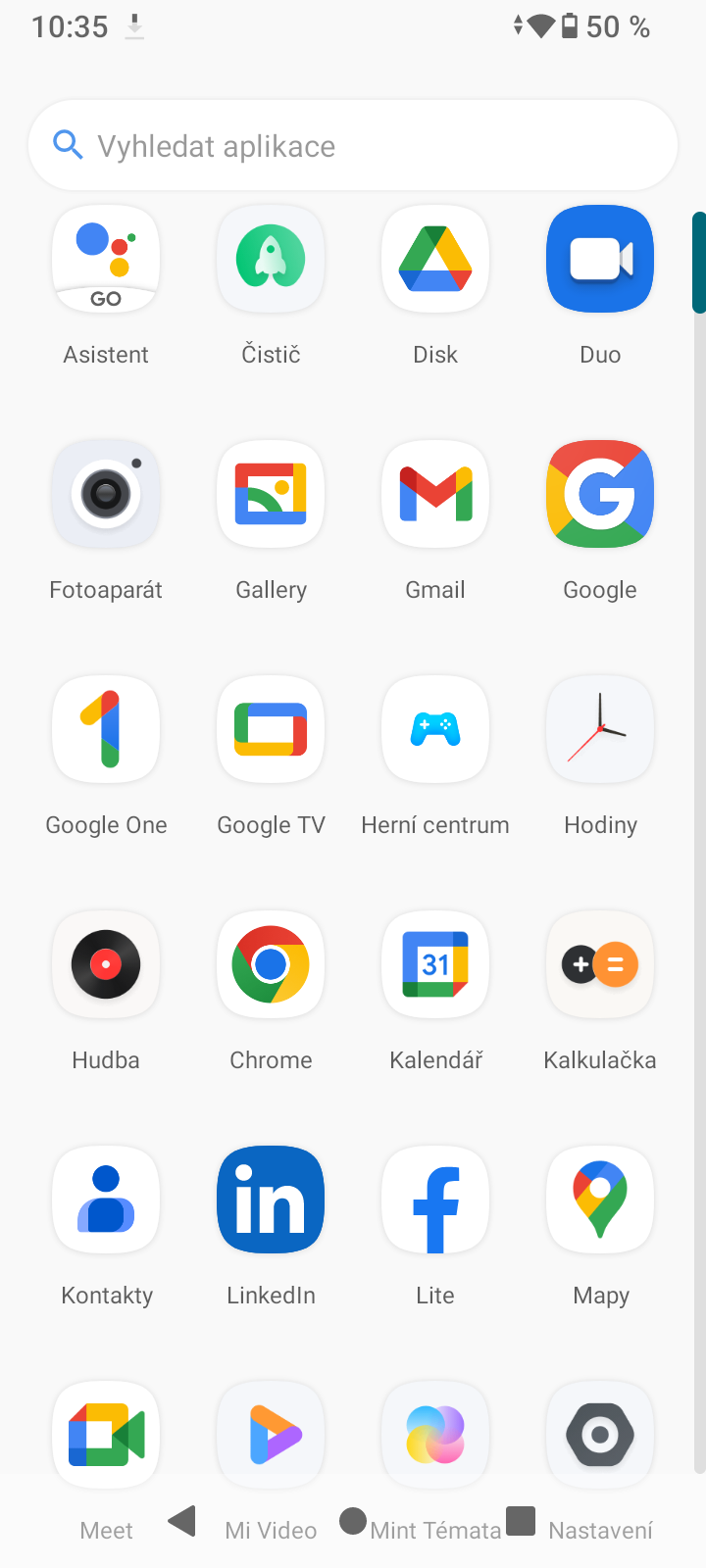Open Herní centrum
Image resolution: width=706 pixels, height=1568 pixels.
click(x=435, y=730)
